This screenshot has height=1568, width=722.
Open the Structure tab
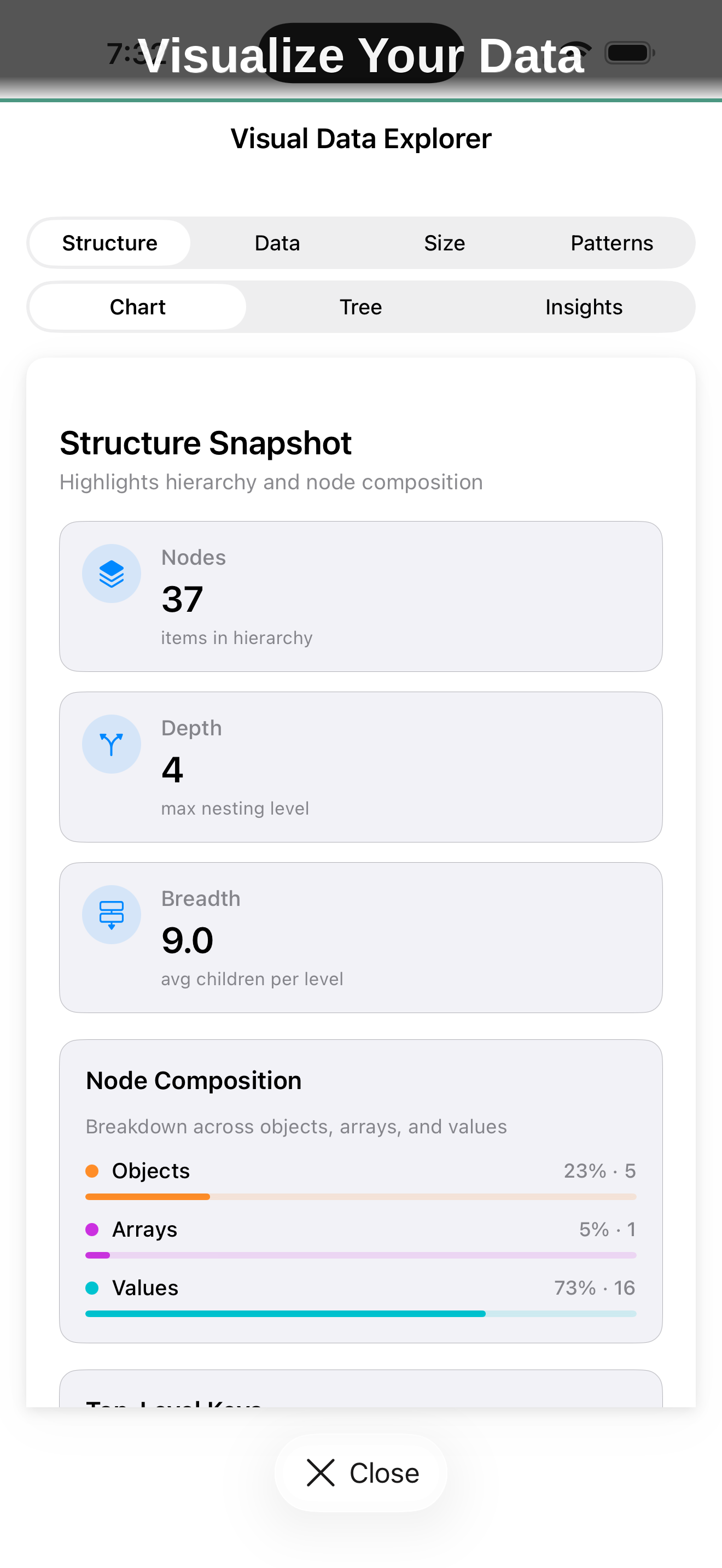109,242
